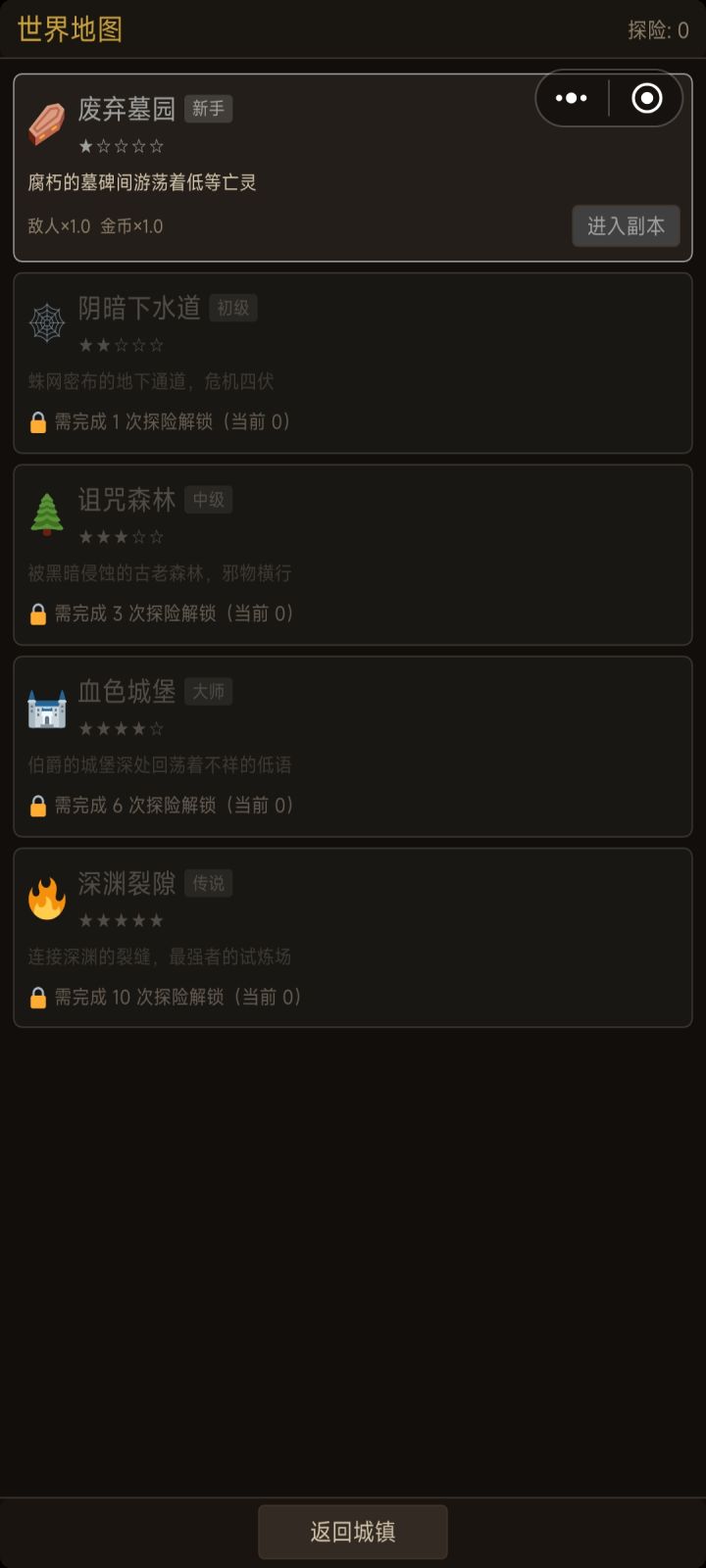Click the third star of 诅咒森林 rating

(123, 537)
